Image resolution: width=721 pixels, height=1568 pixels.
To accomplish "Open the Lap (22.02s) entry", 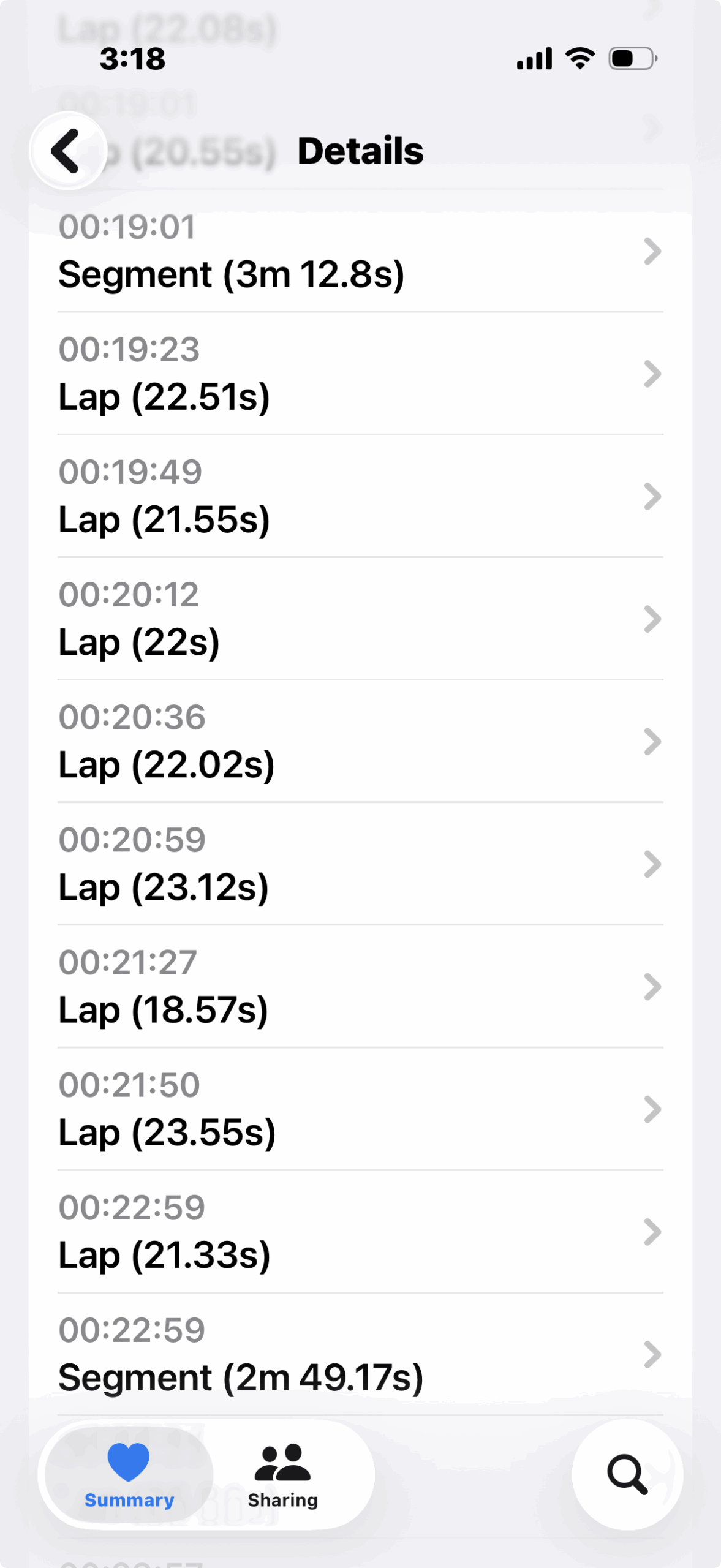I will [360, 742].
